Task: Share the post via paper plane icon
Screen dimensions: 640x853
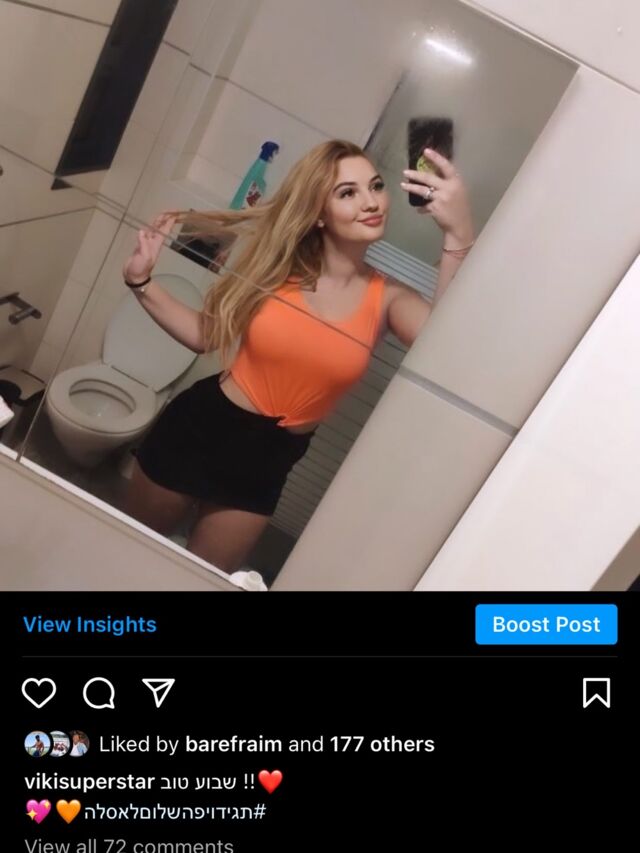Action: tap(158, 692)
